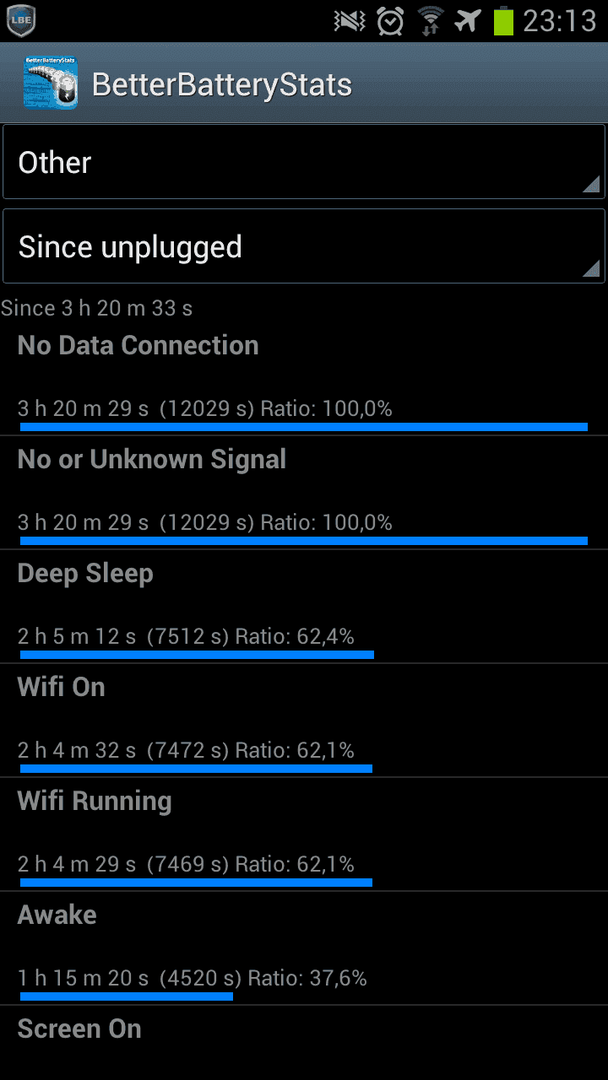The image size is (608, 1080).
Task: Open the Since unplugged dropdown
Action: [304, 247]
